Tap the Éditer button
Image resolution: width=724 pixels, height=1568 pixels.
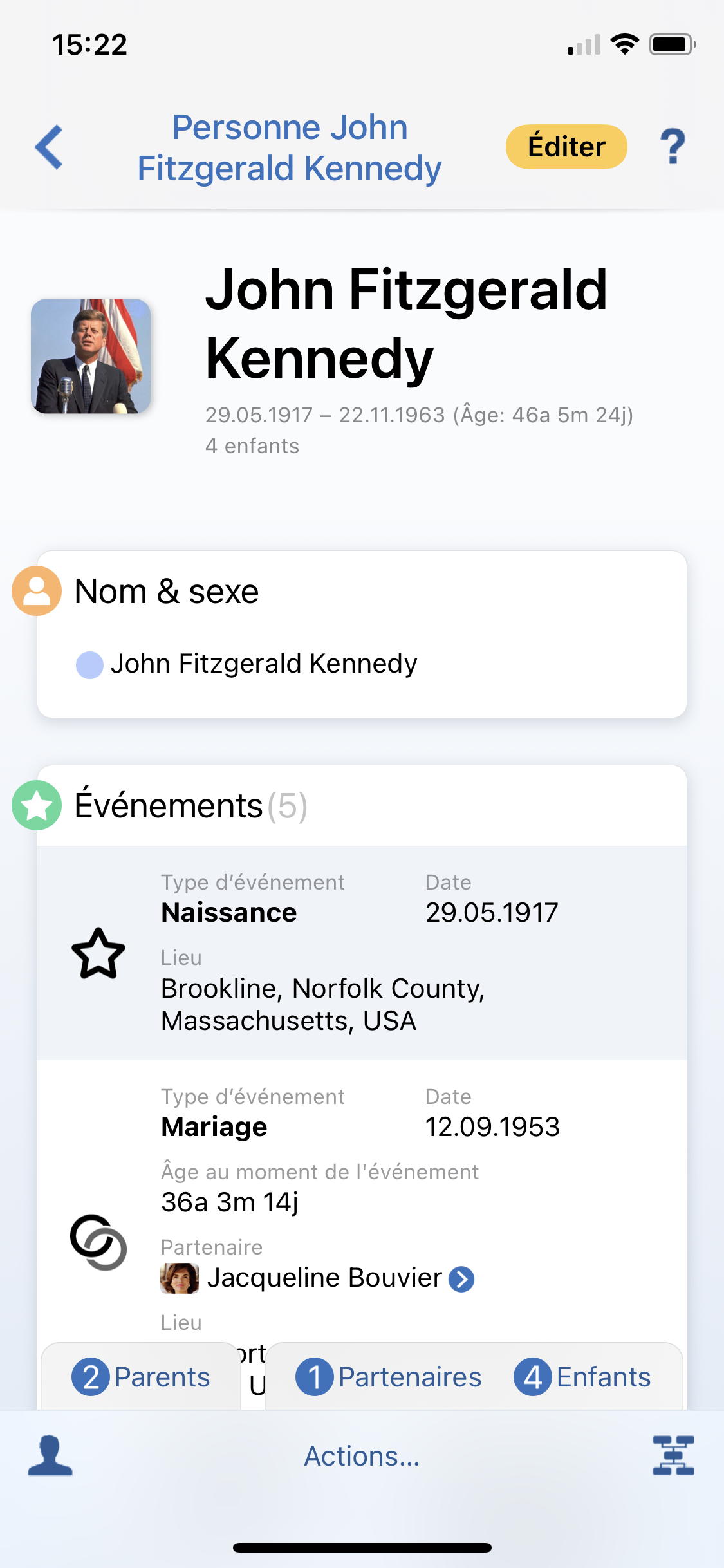(x=566, y=147)
